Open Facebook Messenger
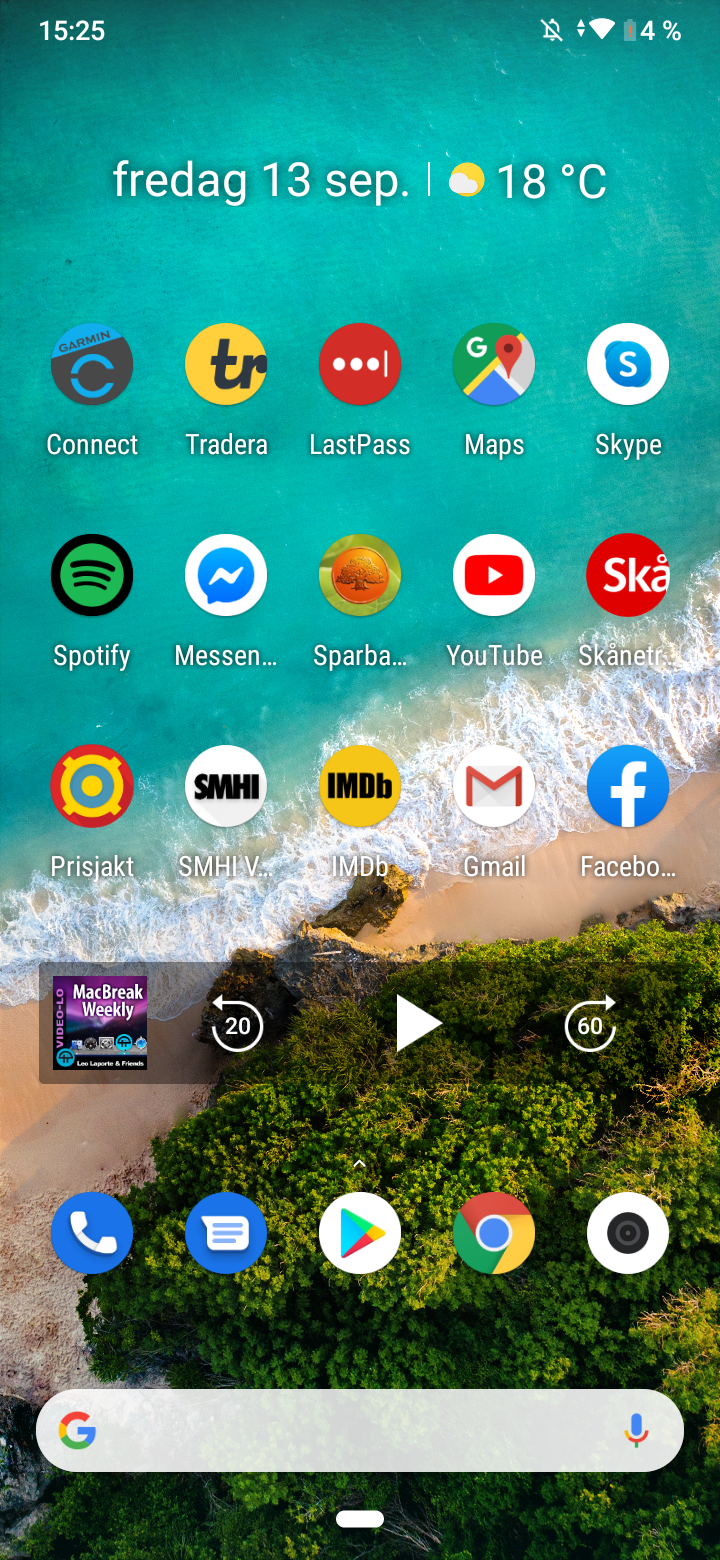Screen dimensions: 720x1560 point(226,576)
